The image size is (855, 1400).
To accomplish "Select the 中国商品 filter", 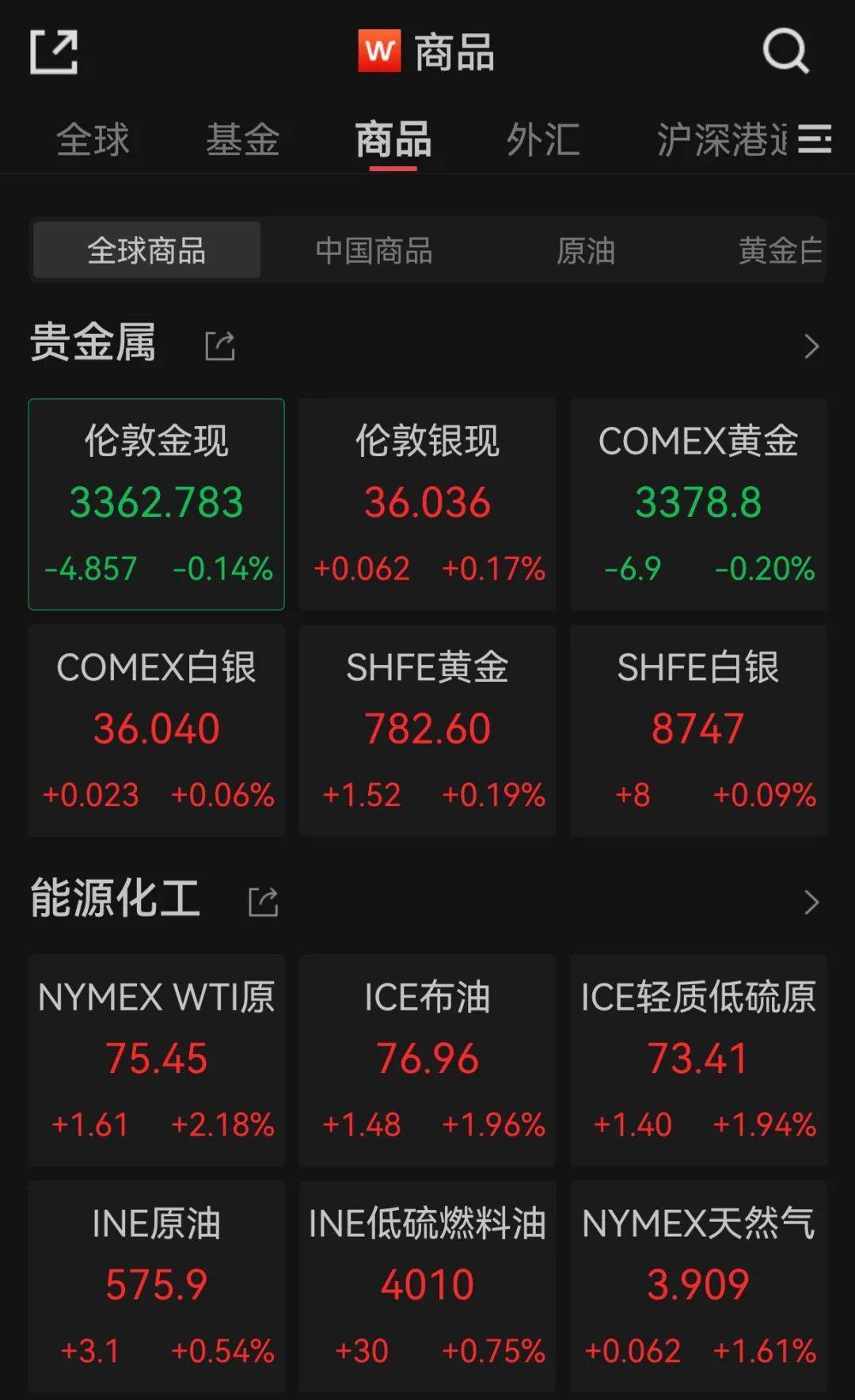I will click(x=374, y=249).
